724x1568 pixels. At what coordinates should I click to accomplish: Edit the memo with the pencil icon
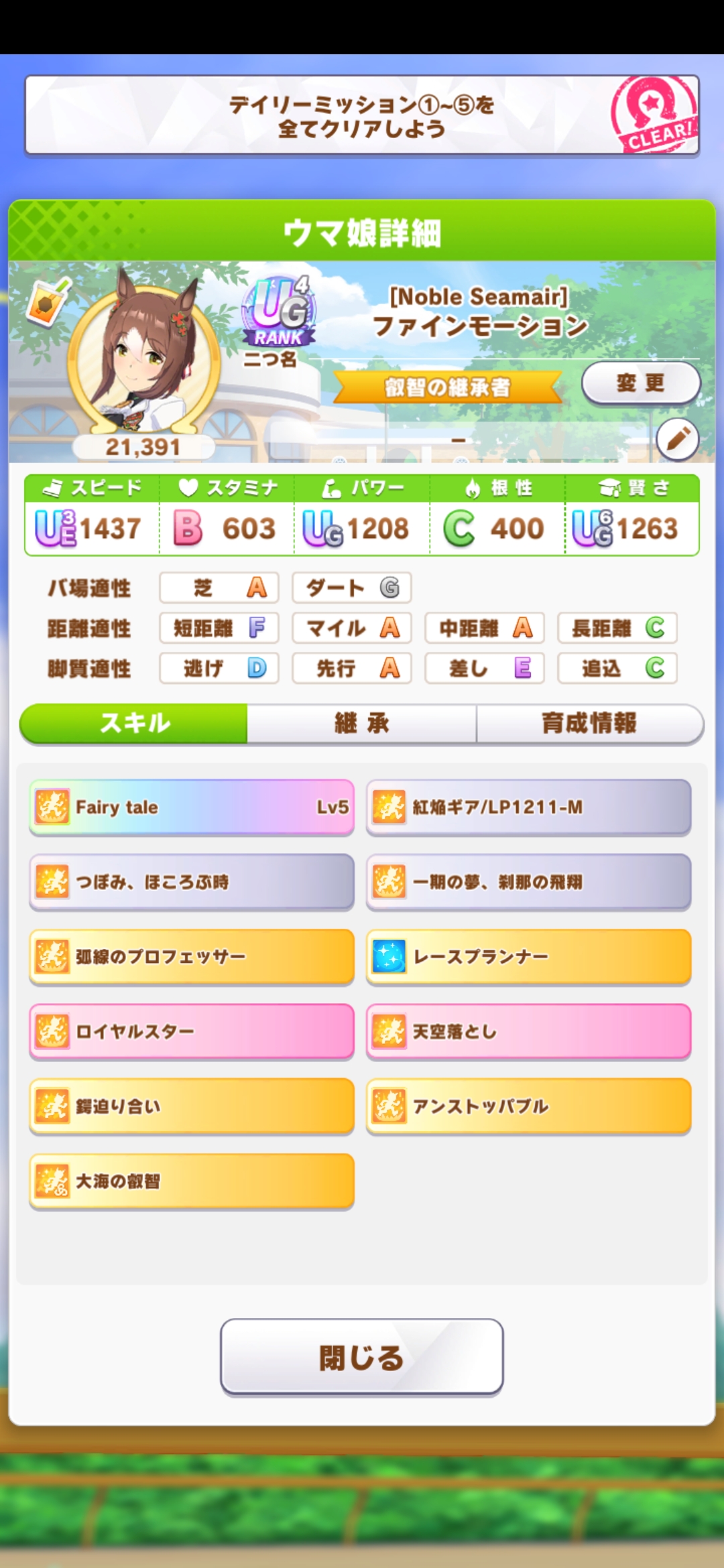678,440
